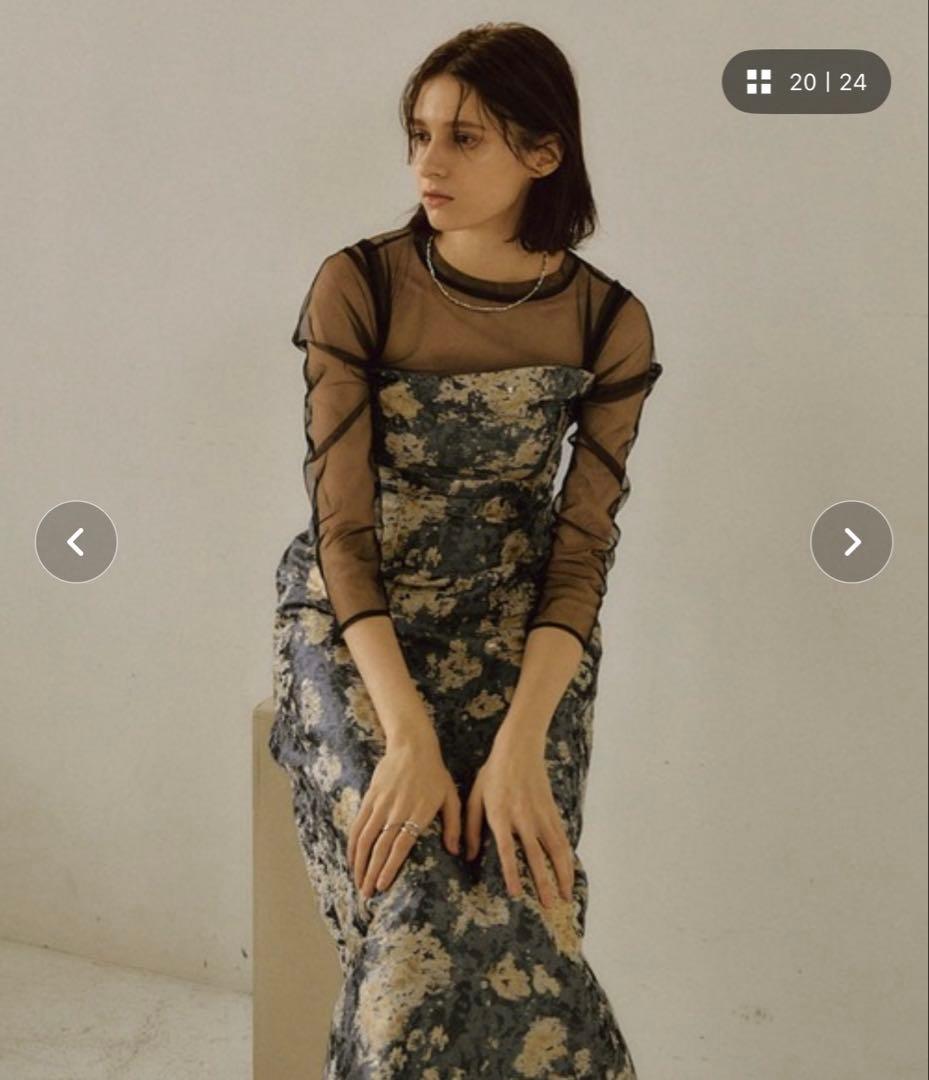
Task: Open the photo grid showing 20 of 24
Action: pyautogui.click(x=806, y=82)
